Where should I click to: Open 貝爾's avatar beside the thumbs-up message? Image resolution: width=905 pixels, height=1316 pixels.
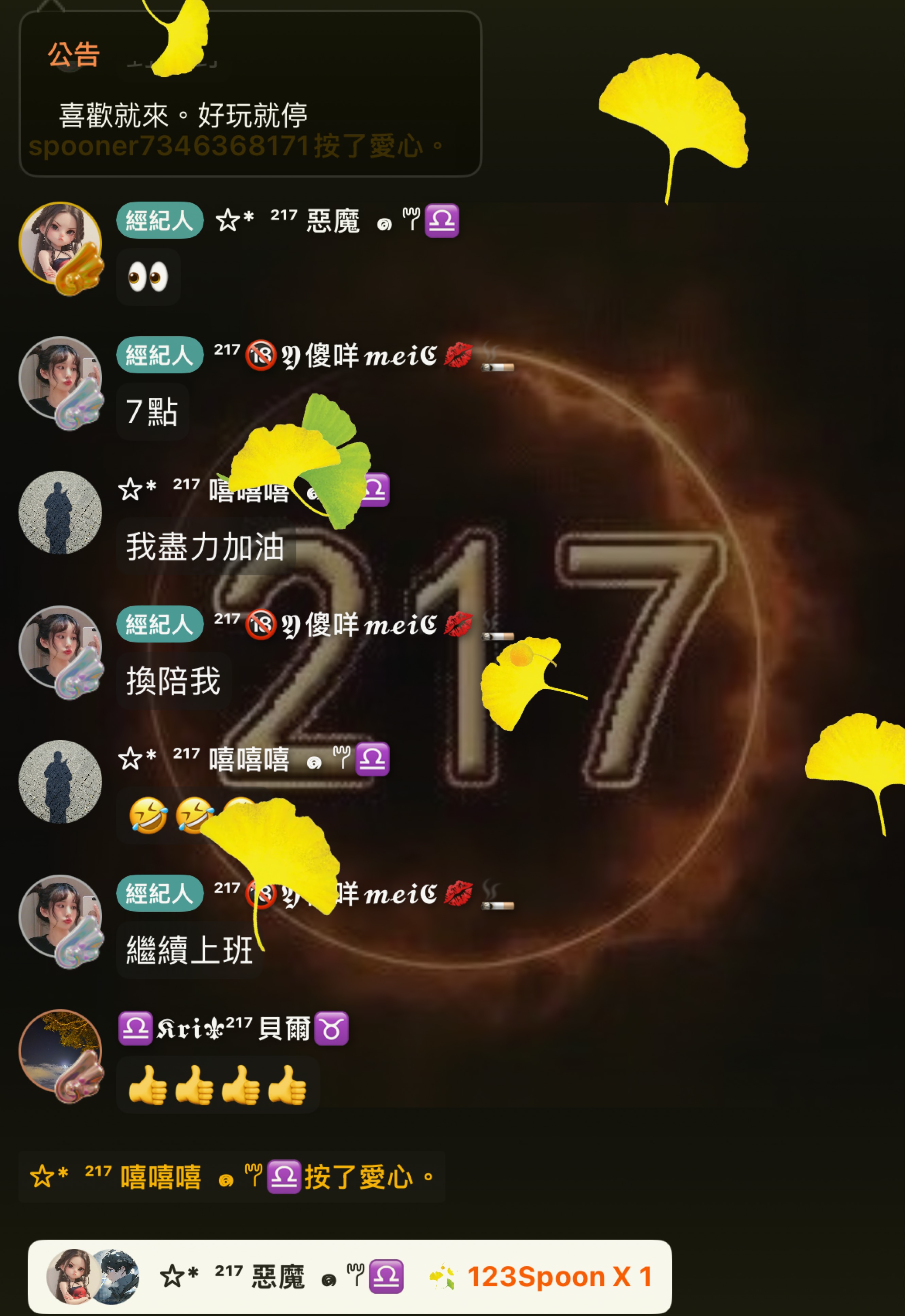[60, 1051]
